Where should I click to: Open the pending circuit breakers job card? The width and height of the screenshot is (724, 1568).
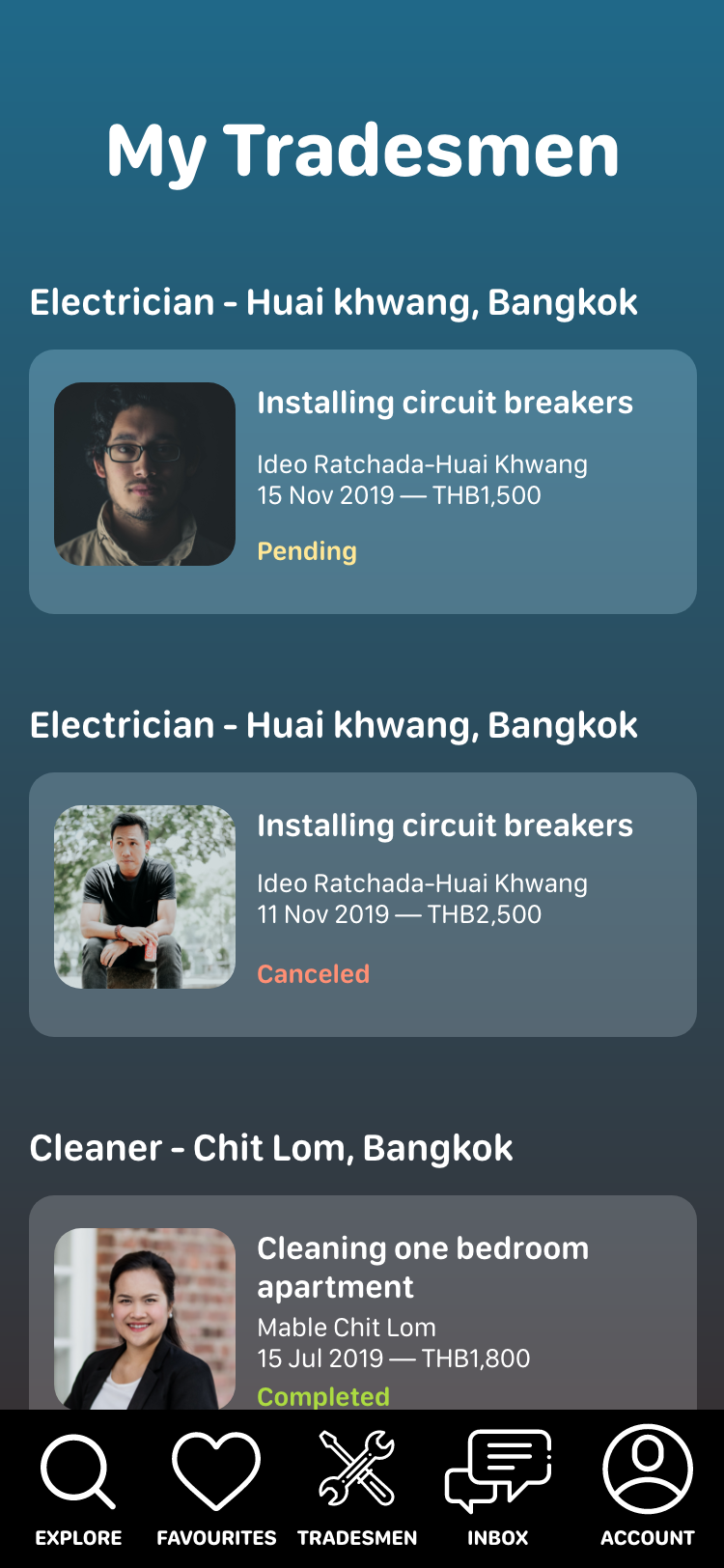point(362,481)
